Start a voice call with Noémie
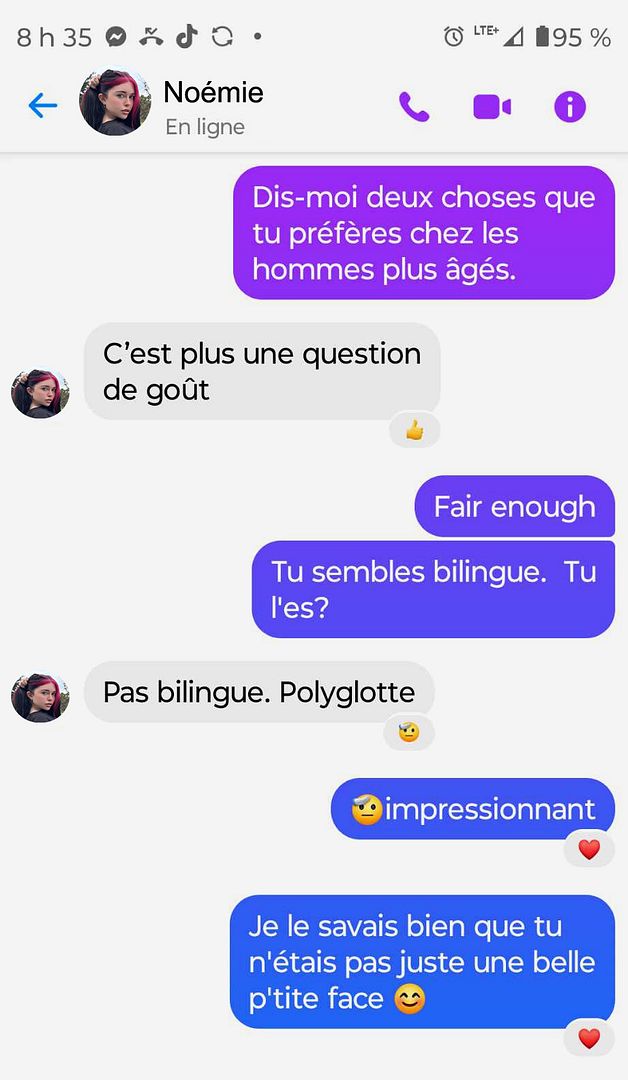628x1080 pixels. click(x=414, y=106)
